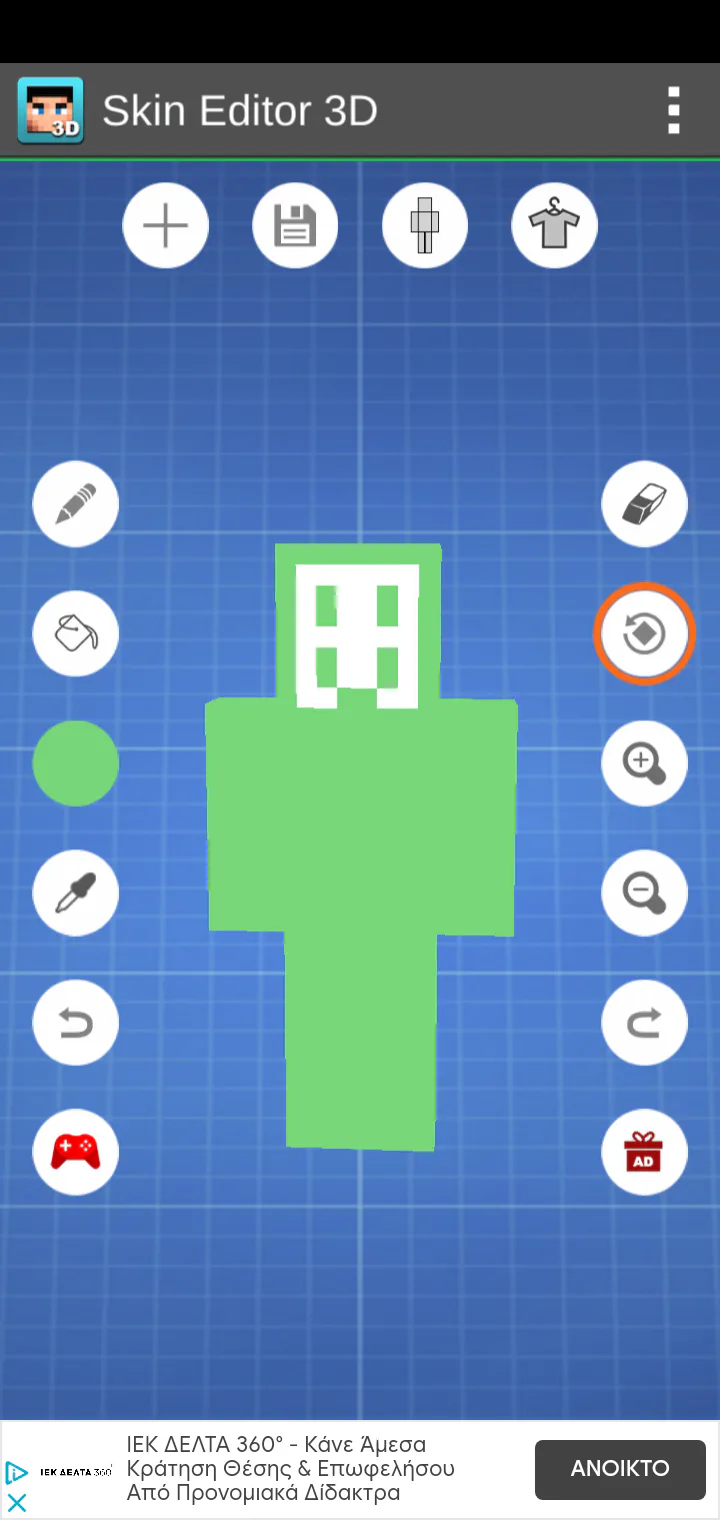The height and width of the screenshot is (1520, 720).
Task: Open the three-dot overflow menu
Action: (x=674, y=110)
